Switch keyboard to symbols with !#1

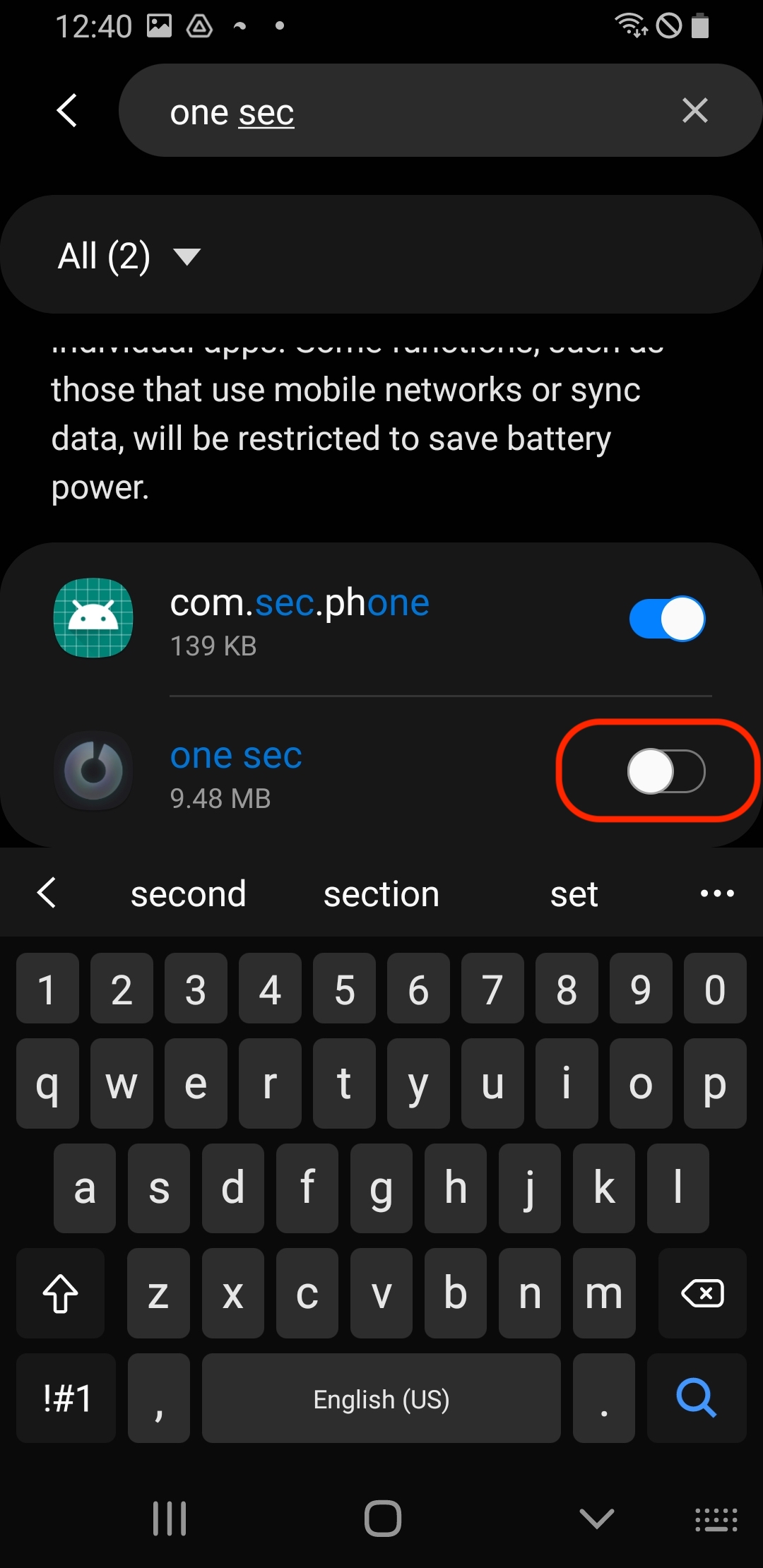pos(66,1398)
